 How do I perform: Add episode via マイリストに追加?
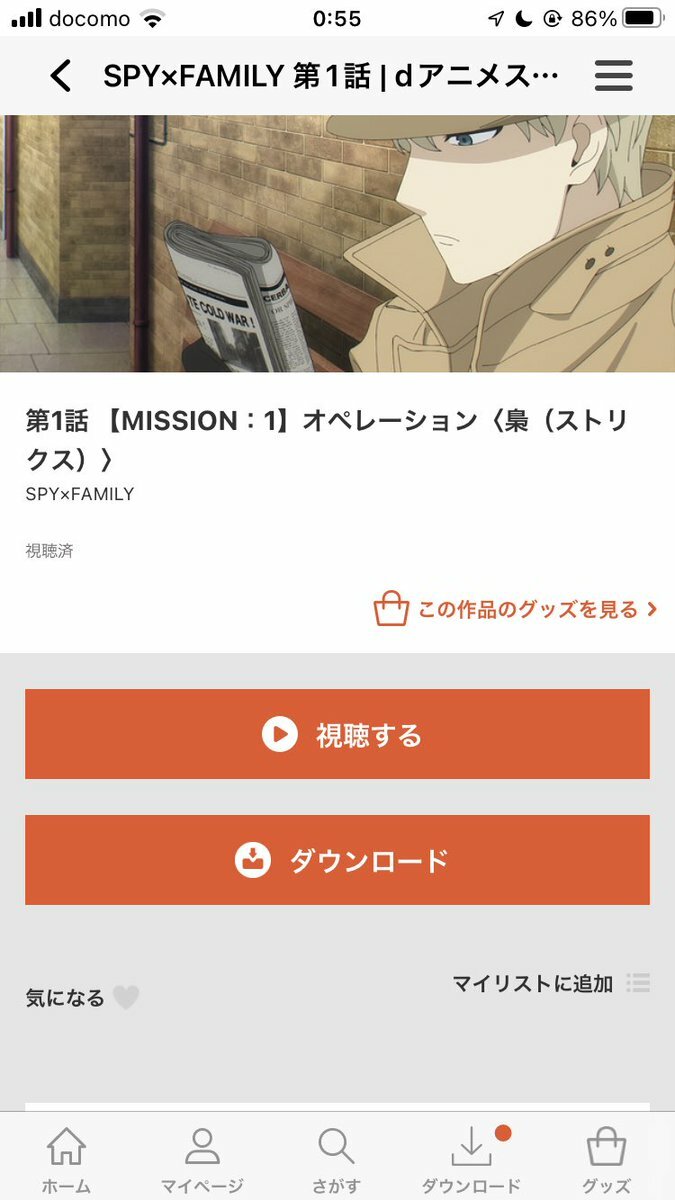pyautogui.click(x=551, y=983)
